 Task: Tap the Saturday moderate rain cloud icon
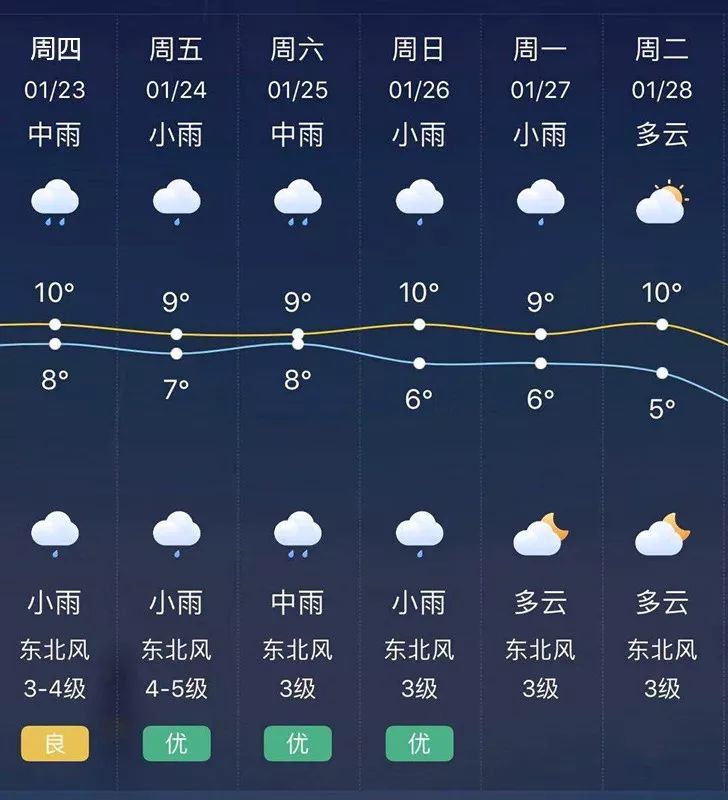point(297,203)
